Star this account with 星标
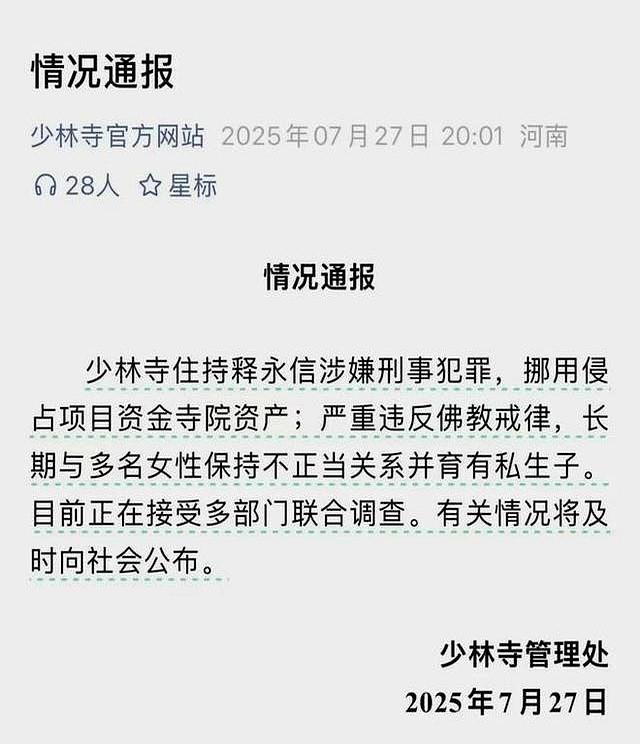 coord(178,186)
